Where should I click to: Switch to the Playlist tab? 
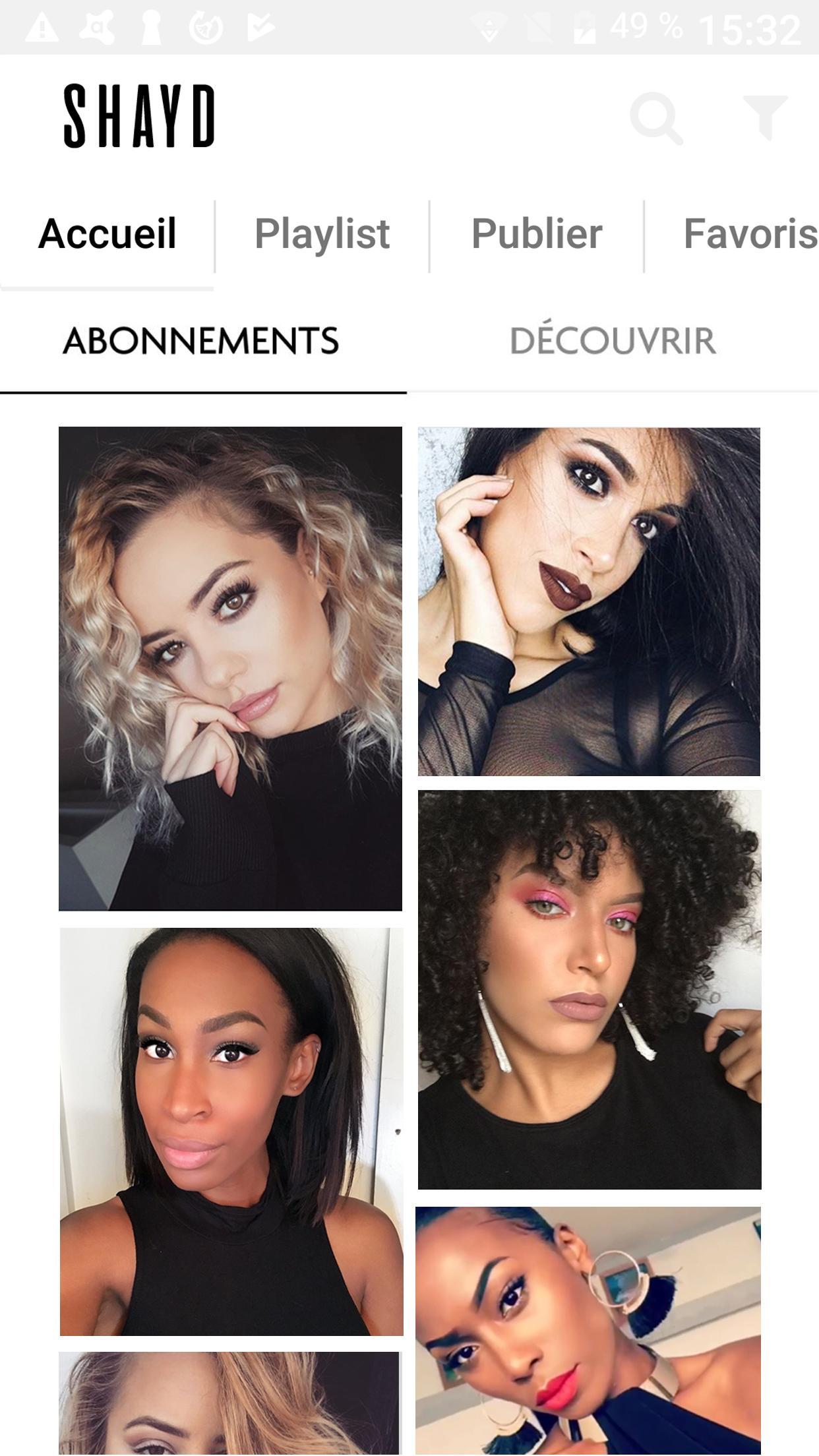pyautogui.click(x=322, y=234)
